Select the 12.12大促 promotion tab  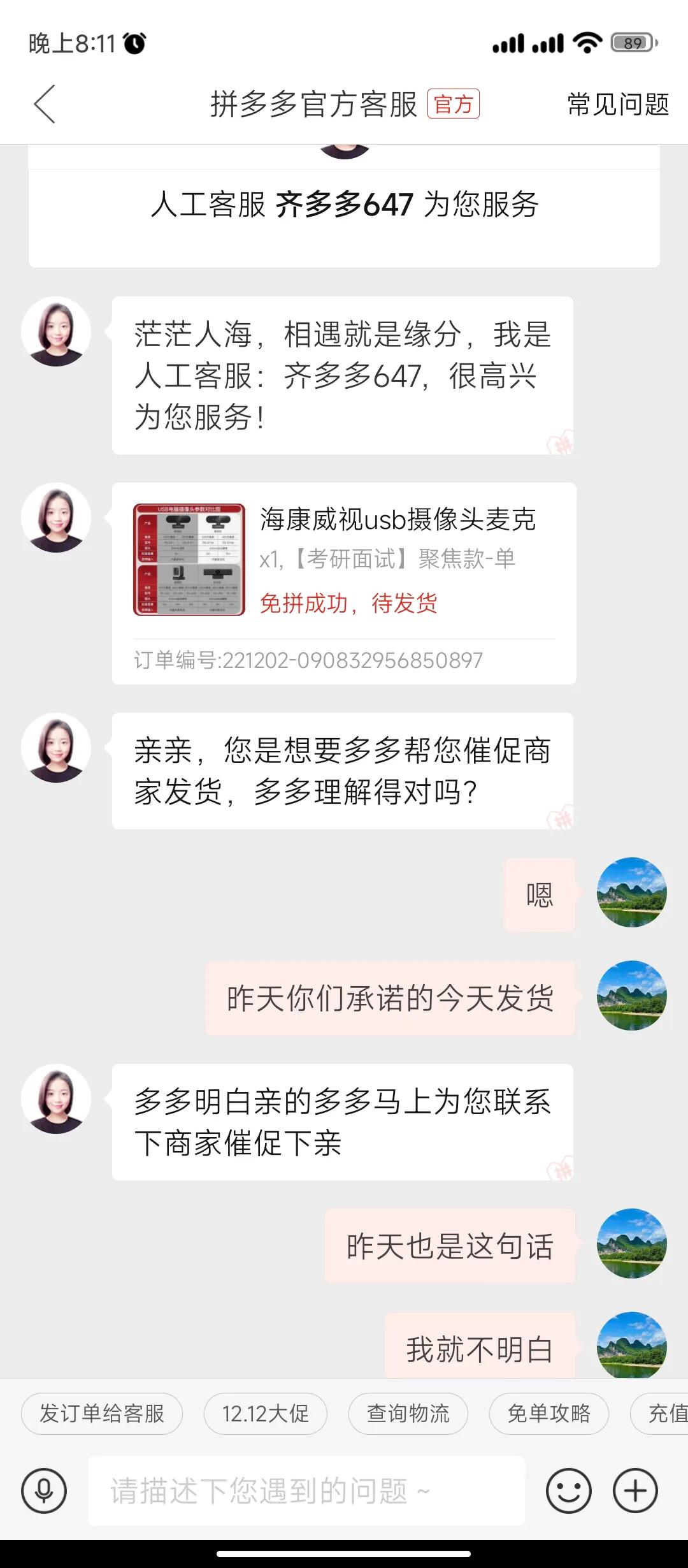pyautogui.click(x=265, y=1414)
